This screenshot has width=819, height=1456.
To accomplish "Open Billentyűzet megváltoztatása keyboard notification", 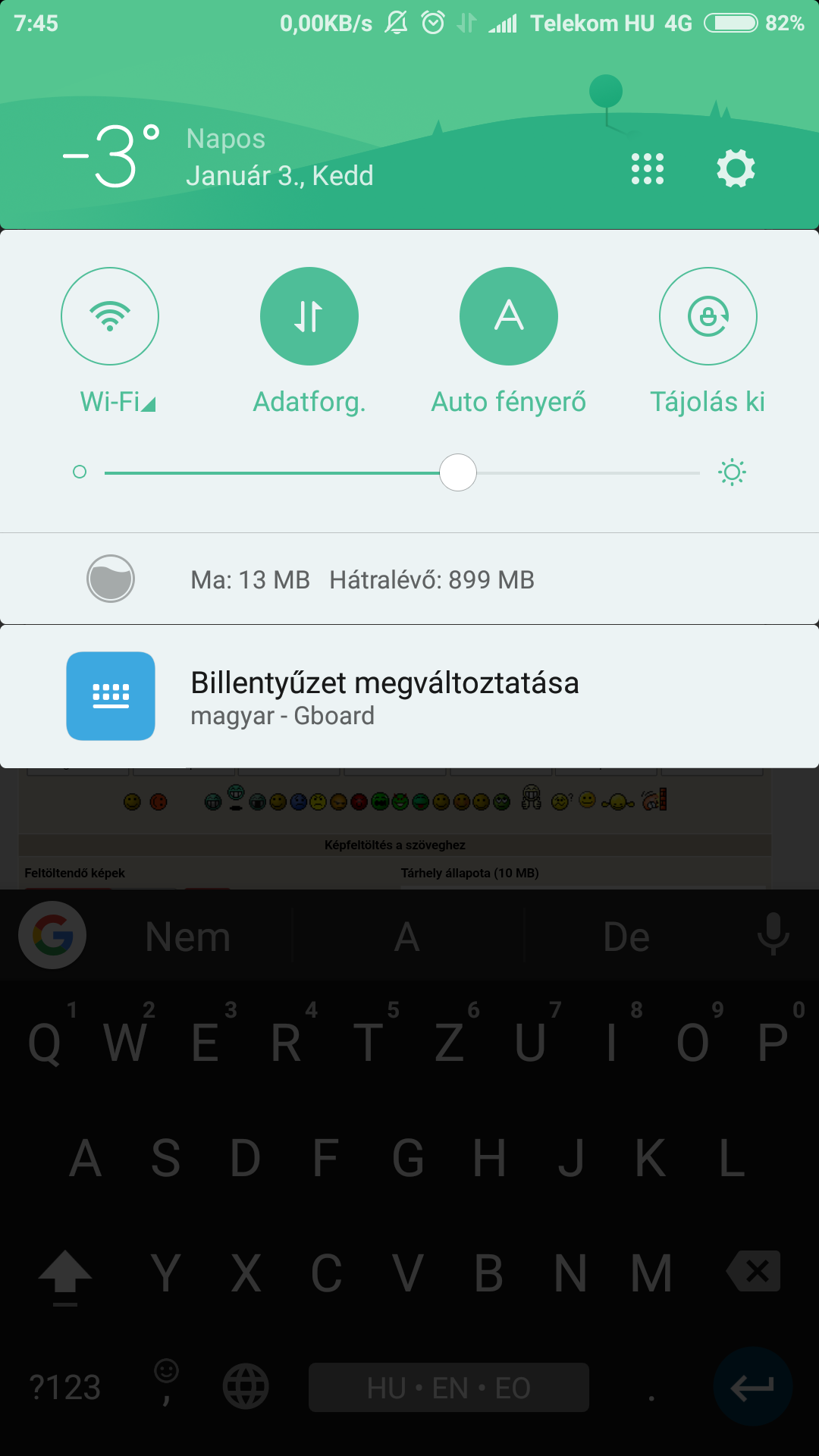I will coord(409,697).
